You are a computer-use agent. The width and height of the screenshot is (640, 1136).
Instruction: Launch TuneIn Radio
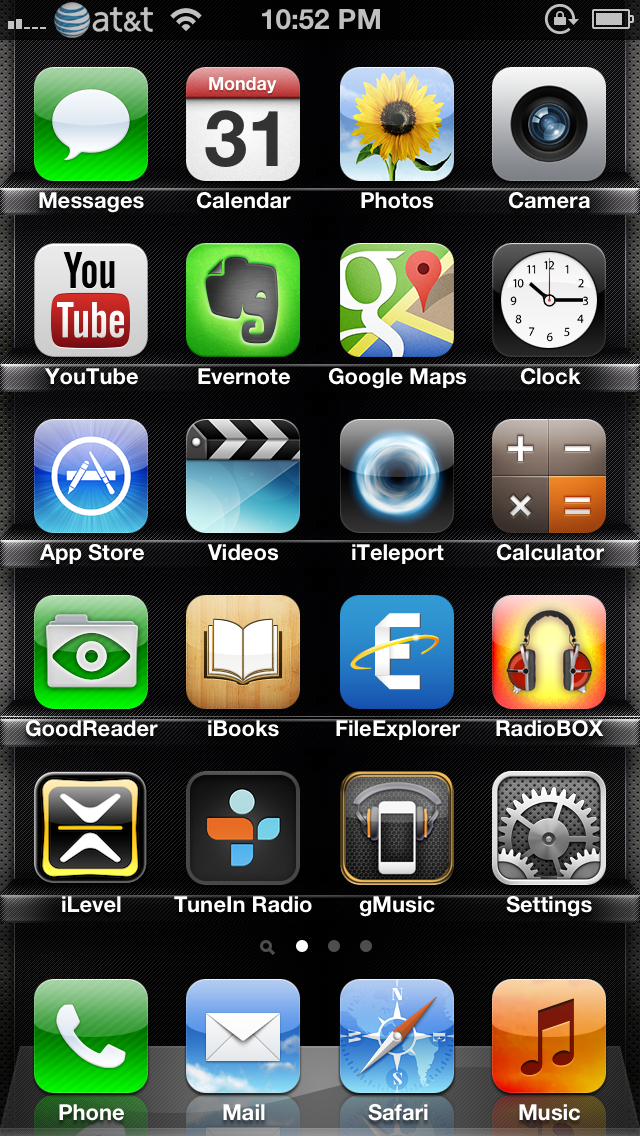click(x=243, y=828)
